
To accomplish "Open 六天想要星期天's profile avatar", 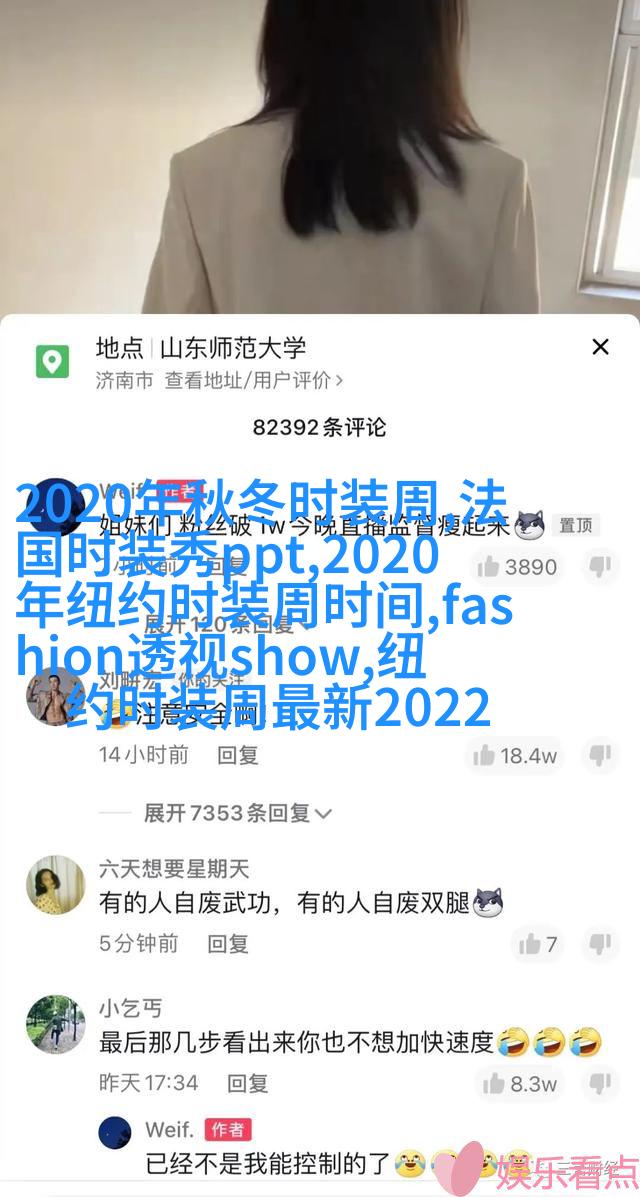I will [x=56, y=885].
